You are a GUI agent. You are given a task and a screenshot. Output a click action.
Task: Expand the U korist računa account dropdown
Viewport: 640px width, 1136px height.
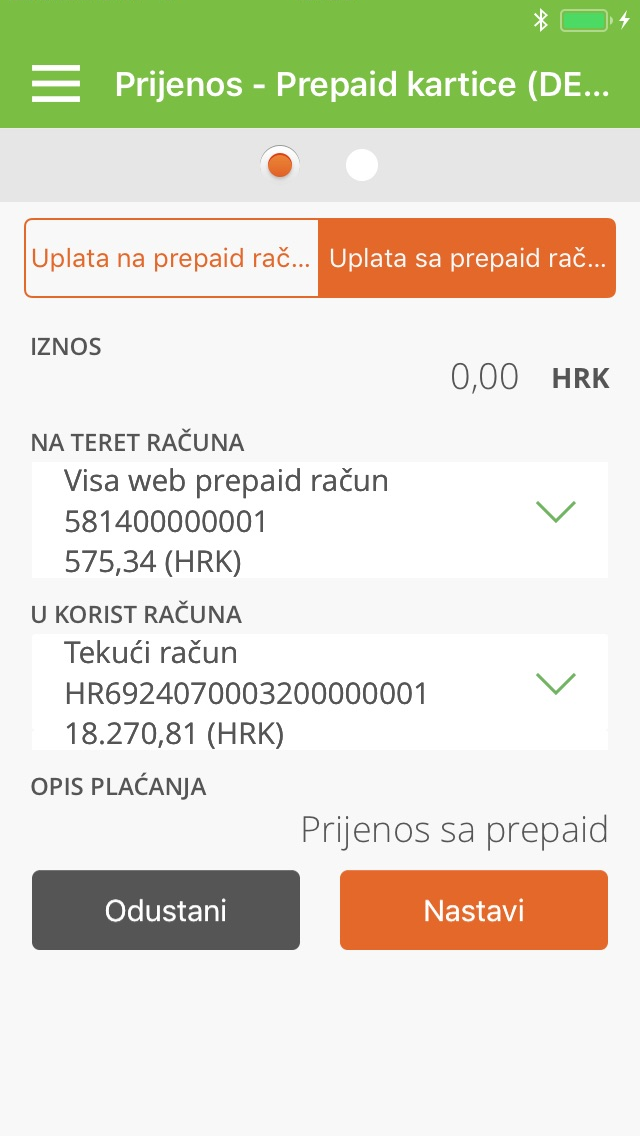pos(320,692)
